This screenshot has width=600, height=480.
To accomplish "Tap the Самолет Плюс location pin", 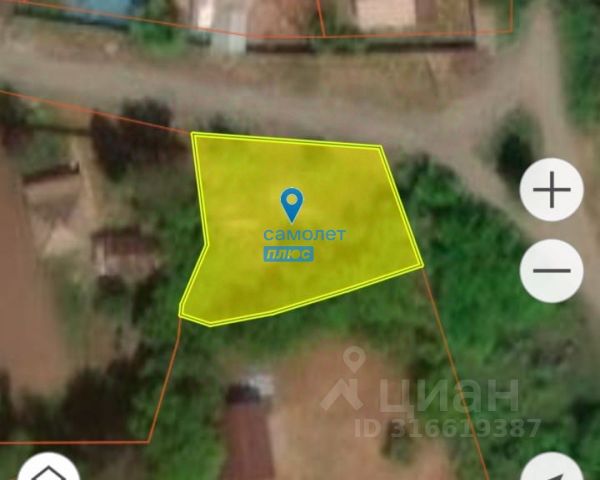I will point(291,204).
